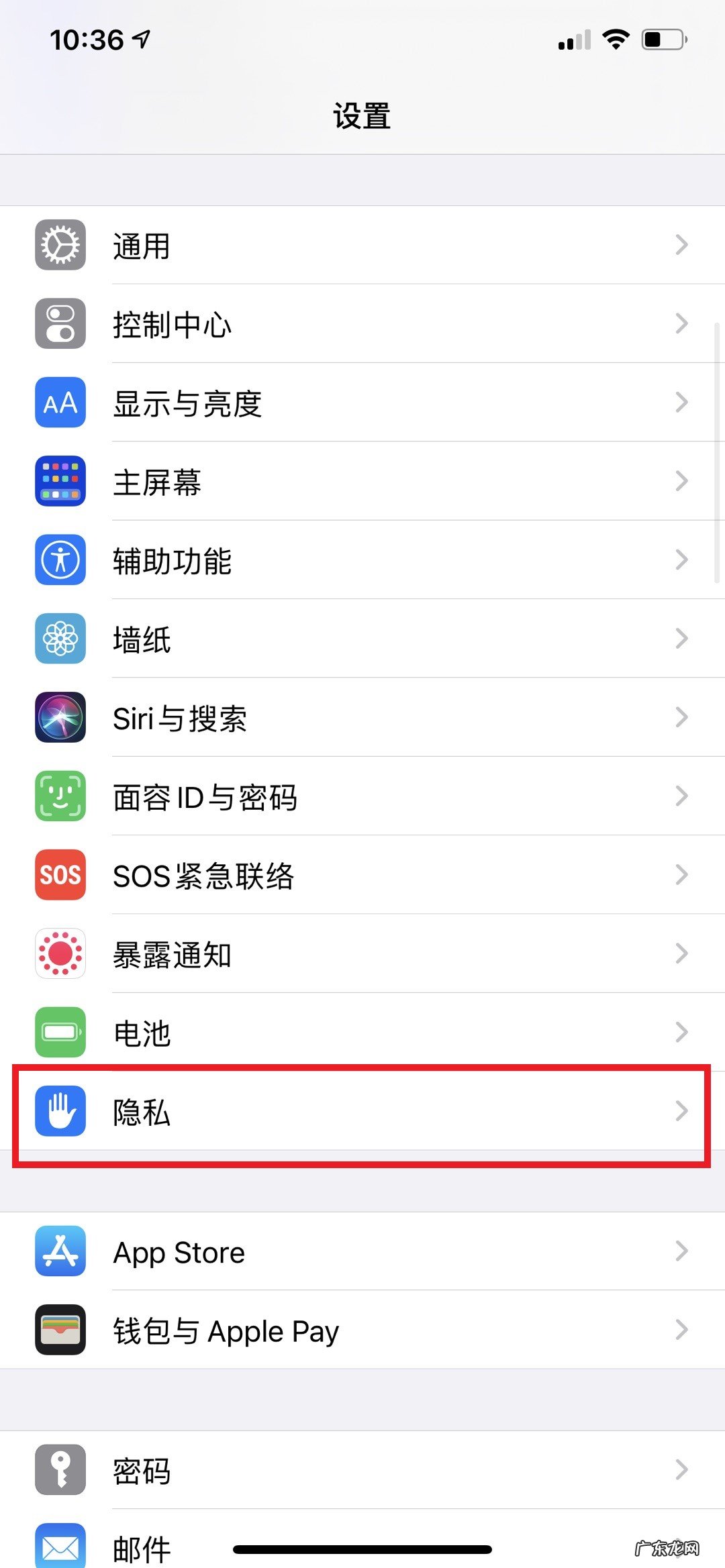Open 控制中心 settings row
The height and width of the screenshot is (1568, 725).
[x=362, y=324]
